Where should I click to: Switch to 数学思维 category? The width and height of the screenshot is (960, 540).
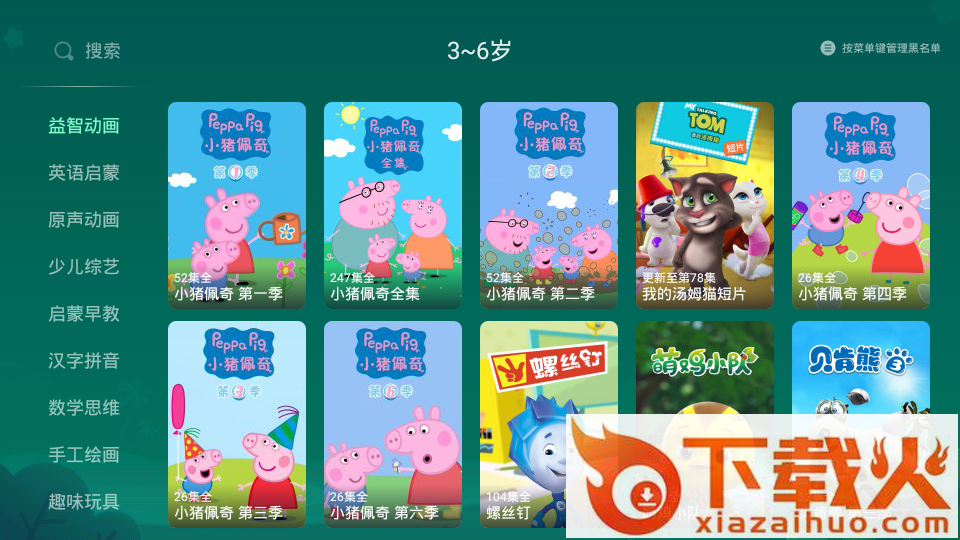click(x=84, y=408)
